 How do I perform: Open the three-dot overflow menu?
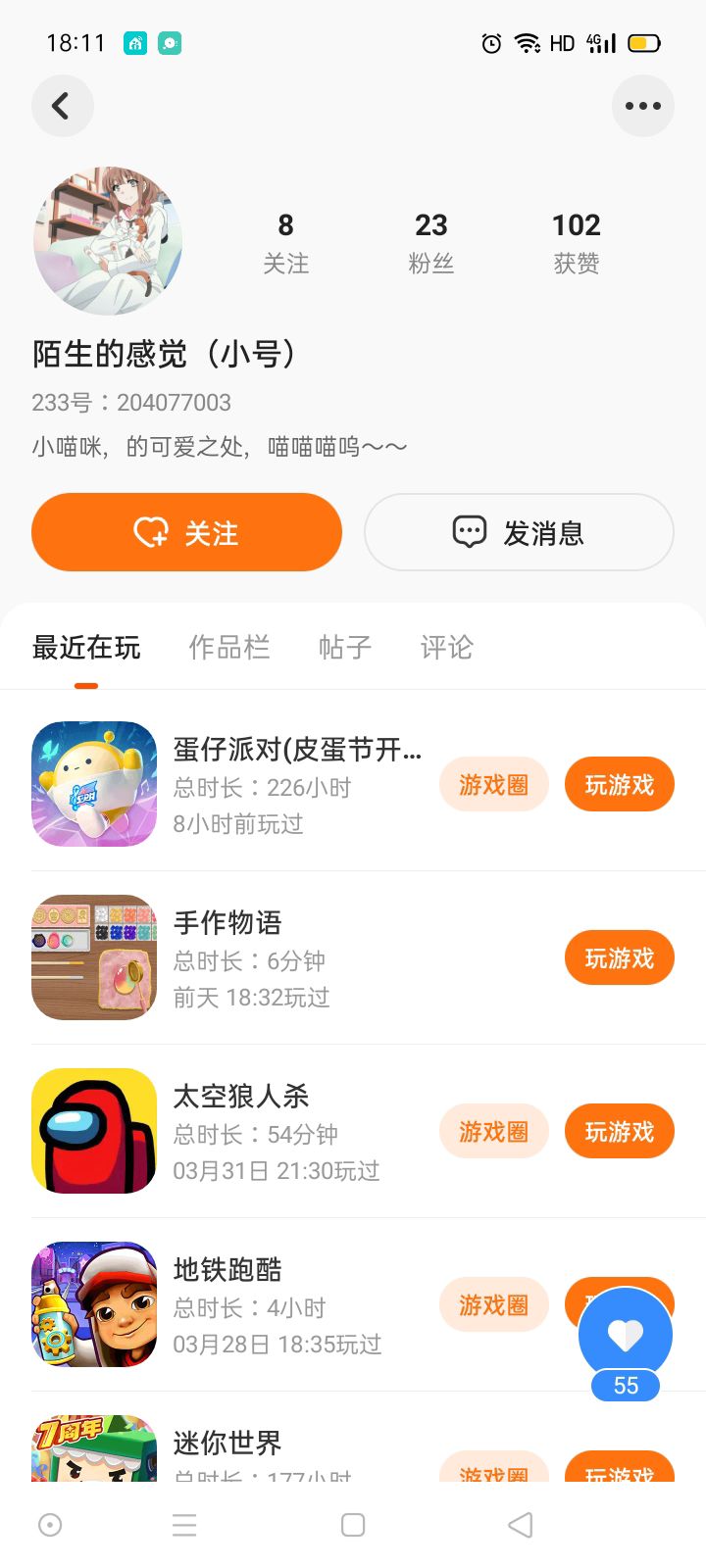point(642,106)
